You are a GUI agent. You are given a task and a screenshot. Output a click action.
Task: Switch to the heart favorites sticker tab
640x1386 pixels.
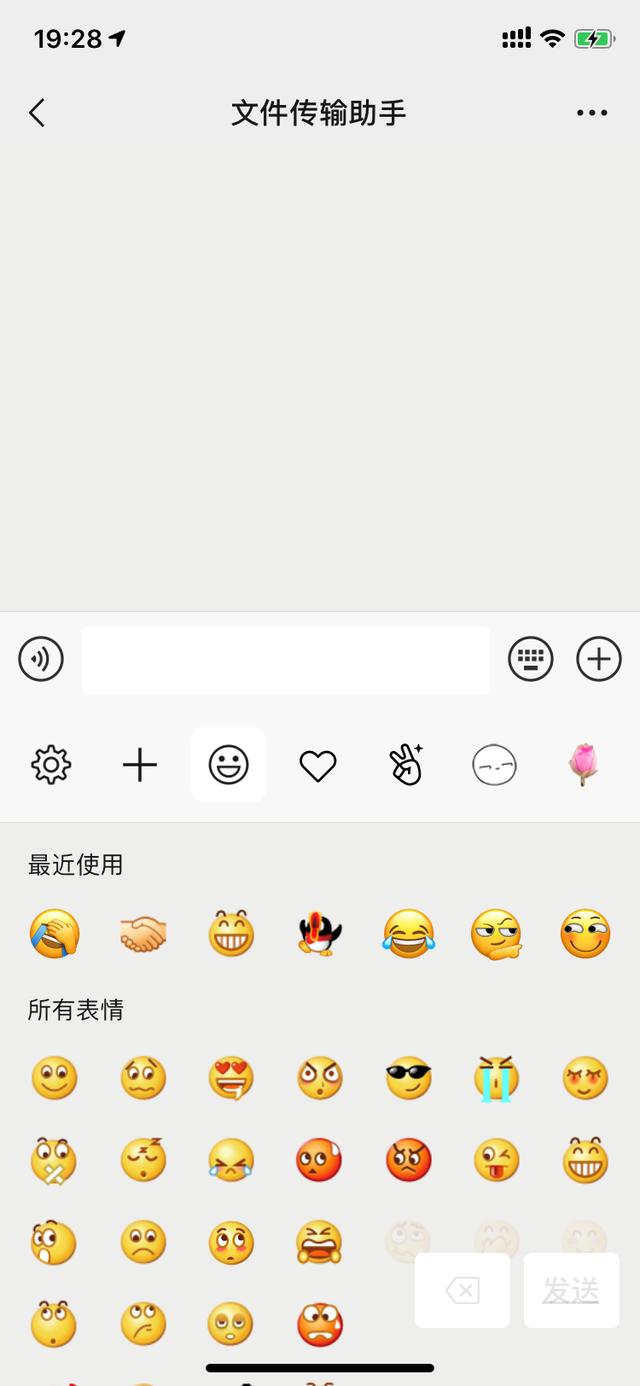point(318,765)
